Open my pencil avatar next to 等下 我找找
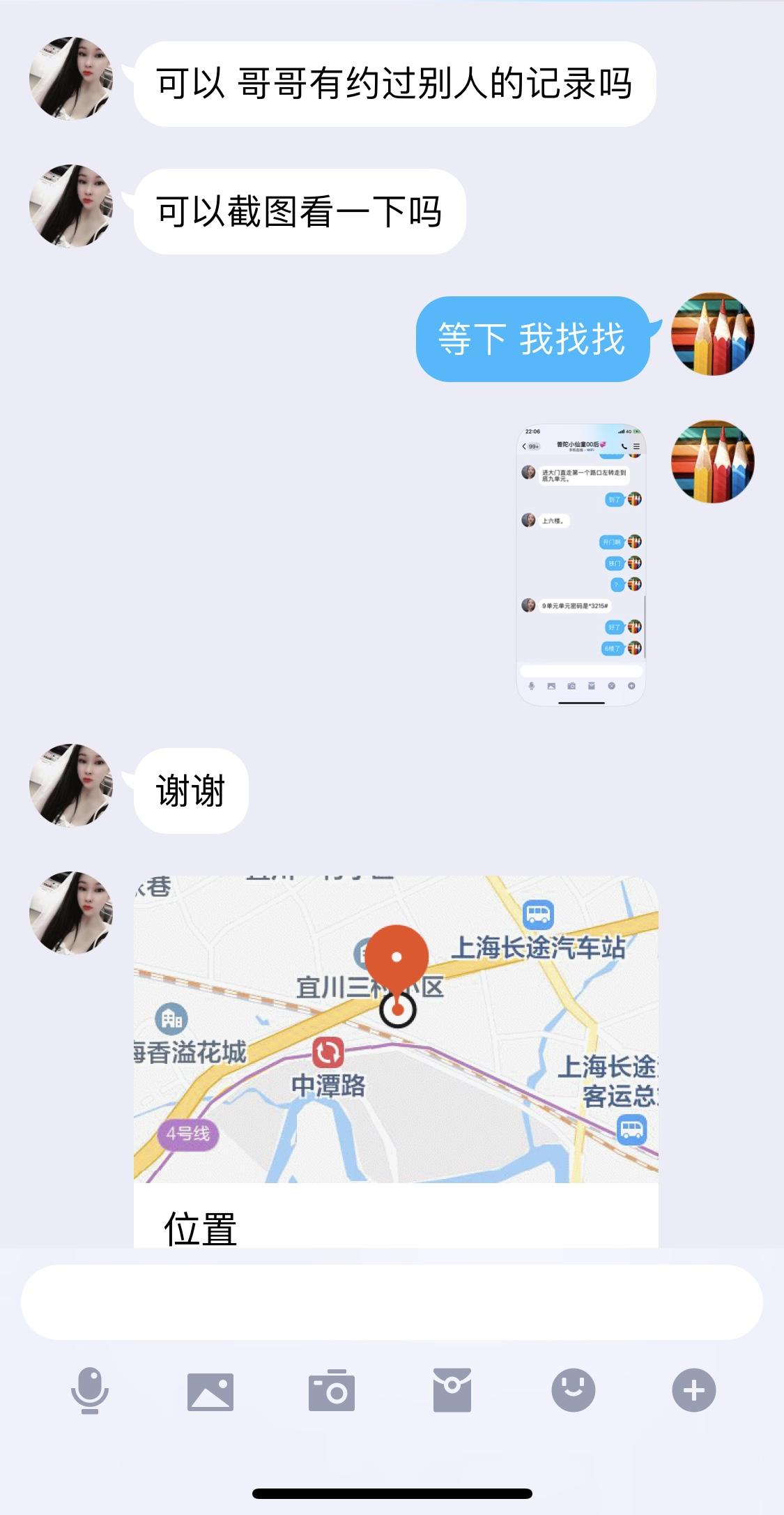The width and height of the screenshot is (784, 1515). tap(712, 334)
